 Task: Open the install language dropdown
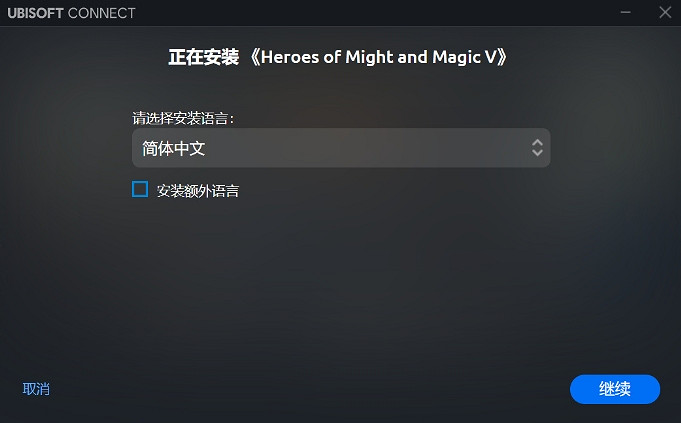(x=341, y=149)
